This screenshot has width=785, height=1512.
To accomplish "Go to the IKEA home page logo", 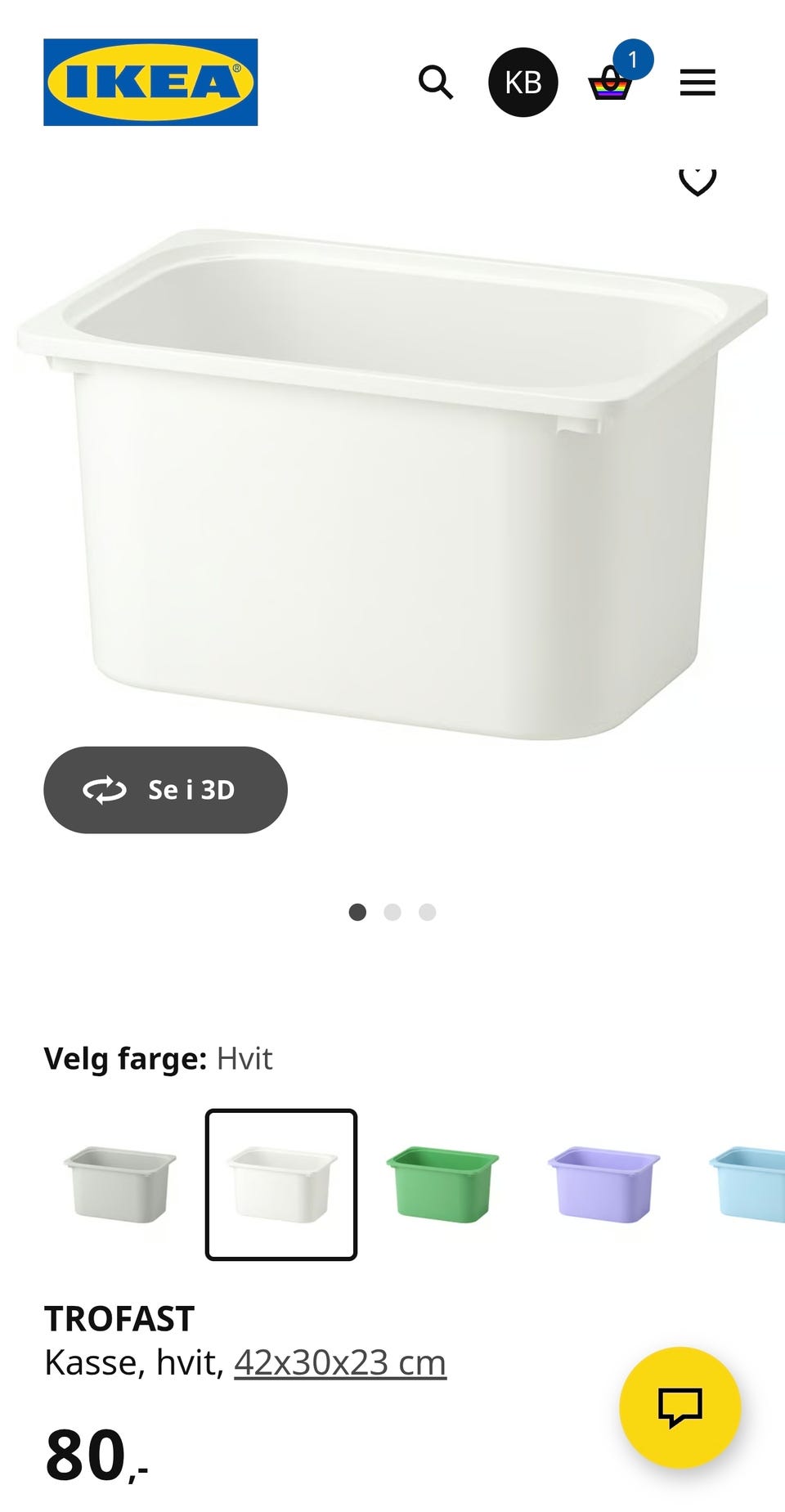I will point(150,83).
